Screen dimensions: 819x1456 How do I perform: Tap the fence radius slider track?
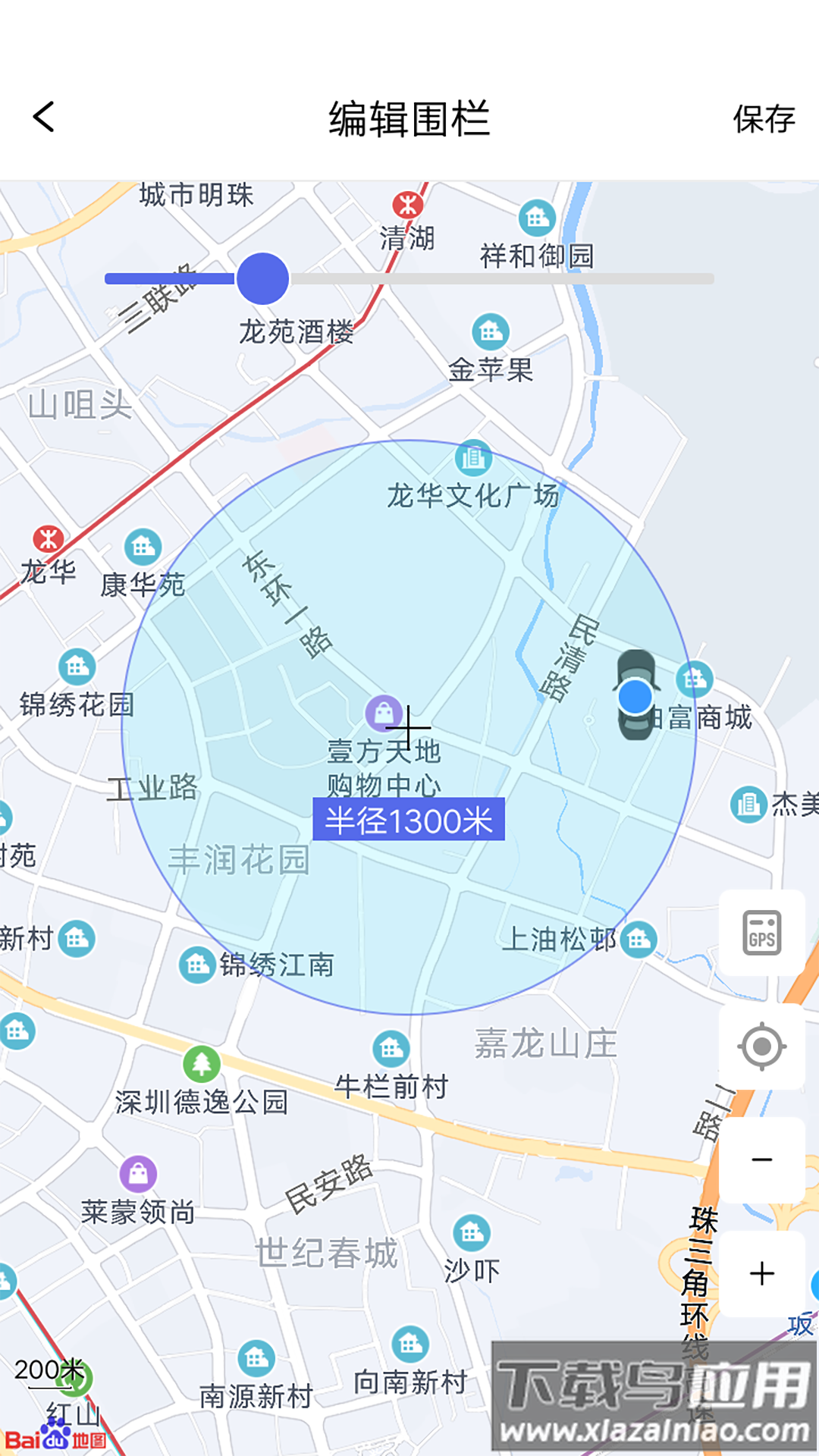point(500,279)
